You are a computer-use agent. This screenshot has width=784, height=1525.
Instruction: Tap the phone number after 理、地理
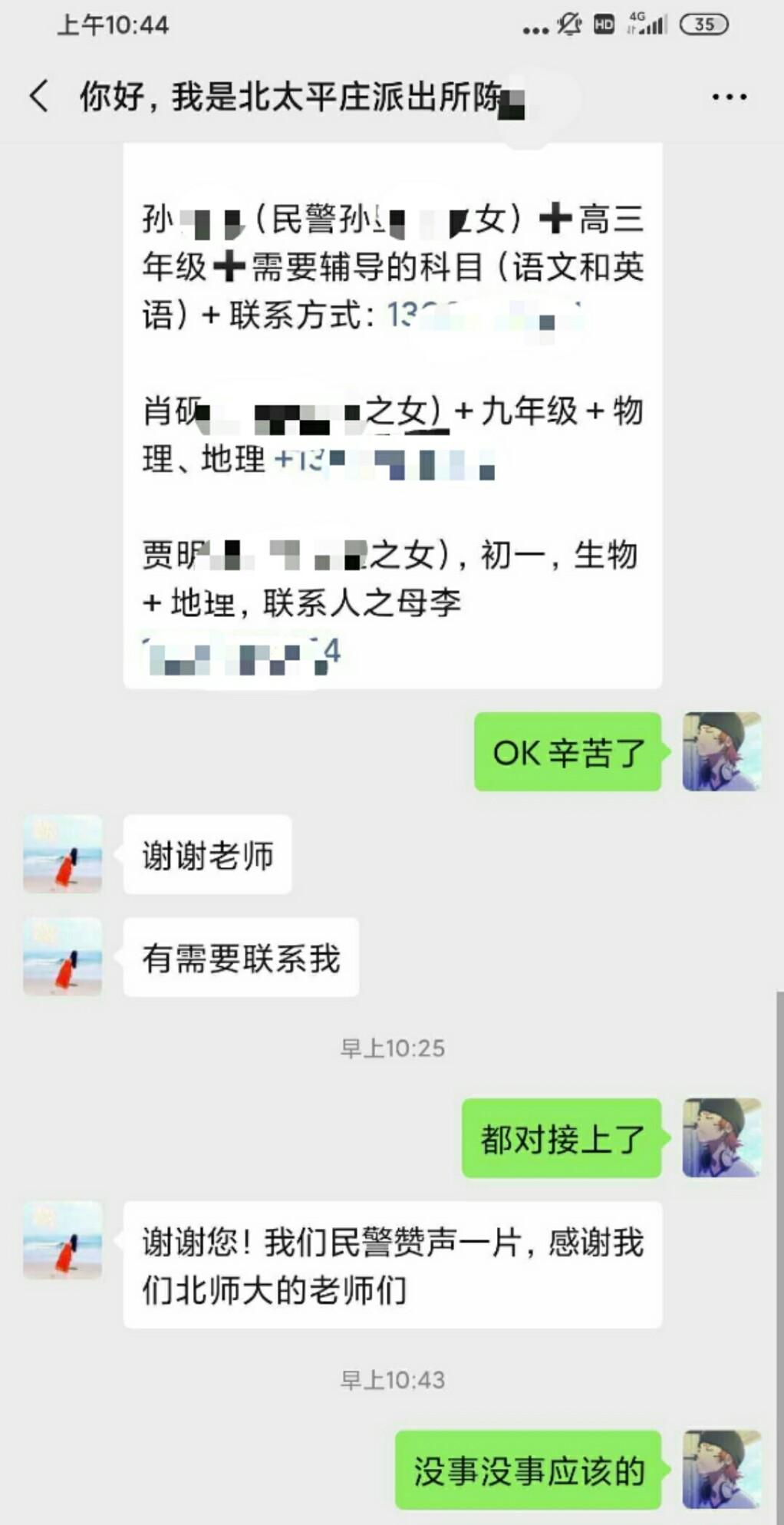(x=384, y=460)
